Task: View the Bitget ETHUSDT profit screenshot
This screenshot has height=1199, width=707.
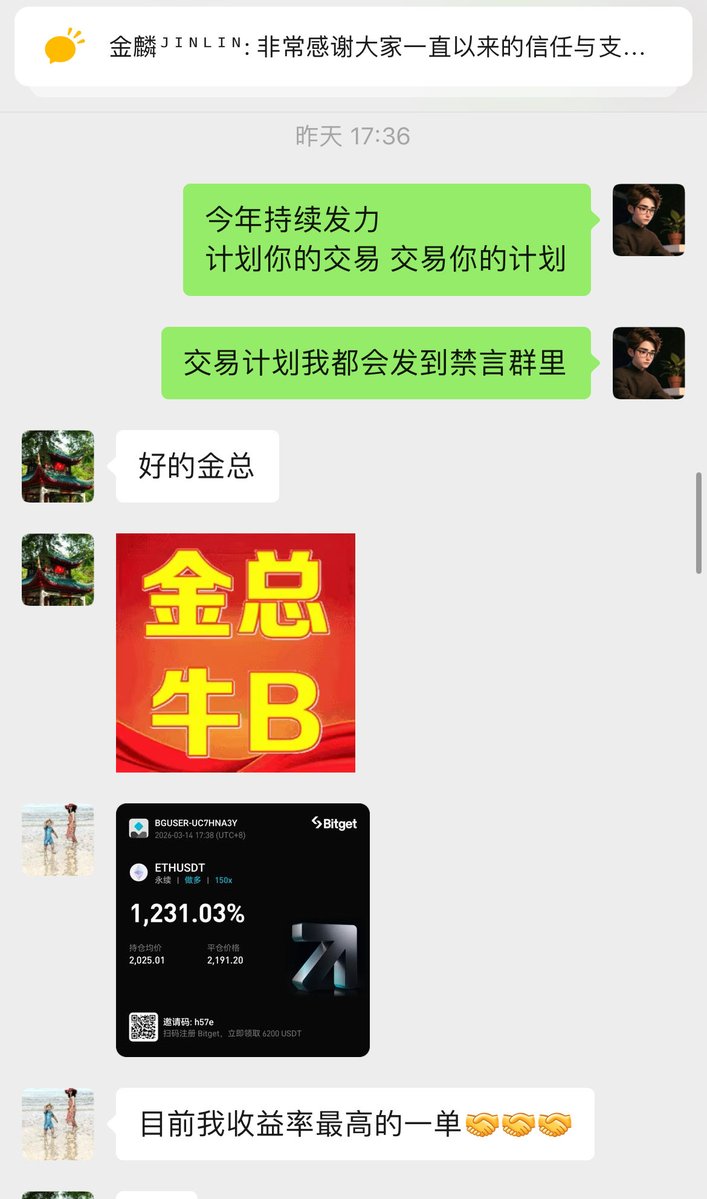Action: (243, 929)
